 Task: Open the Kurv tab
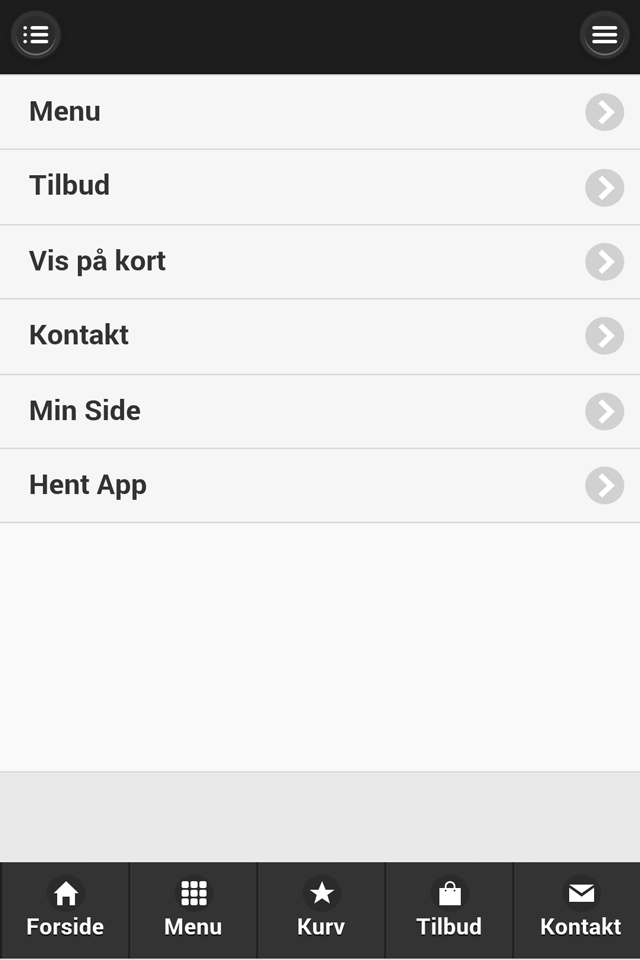(x=321, y=910)
